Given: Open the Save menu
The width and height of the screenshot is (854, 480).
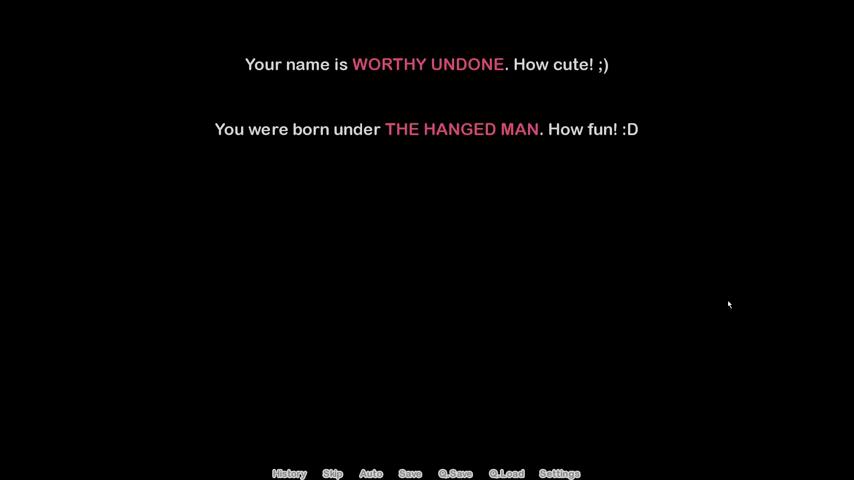Looking at the screenshot, I should [410, 474].
